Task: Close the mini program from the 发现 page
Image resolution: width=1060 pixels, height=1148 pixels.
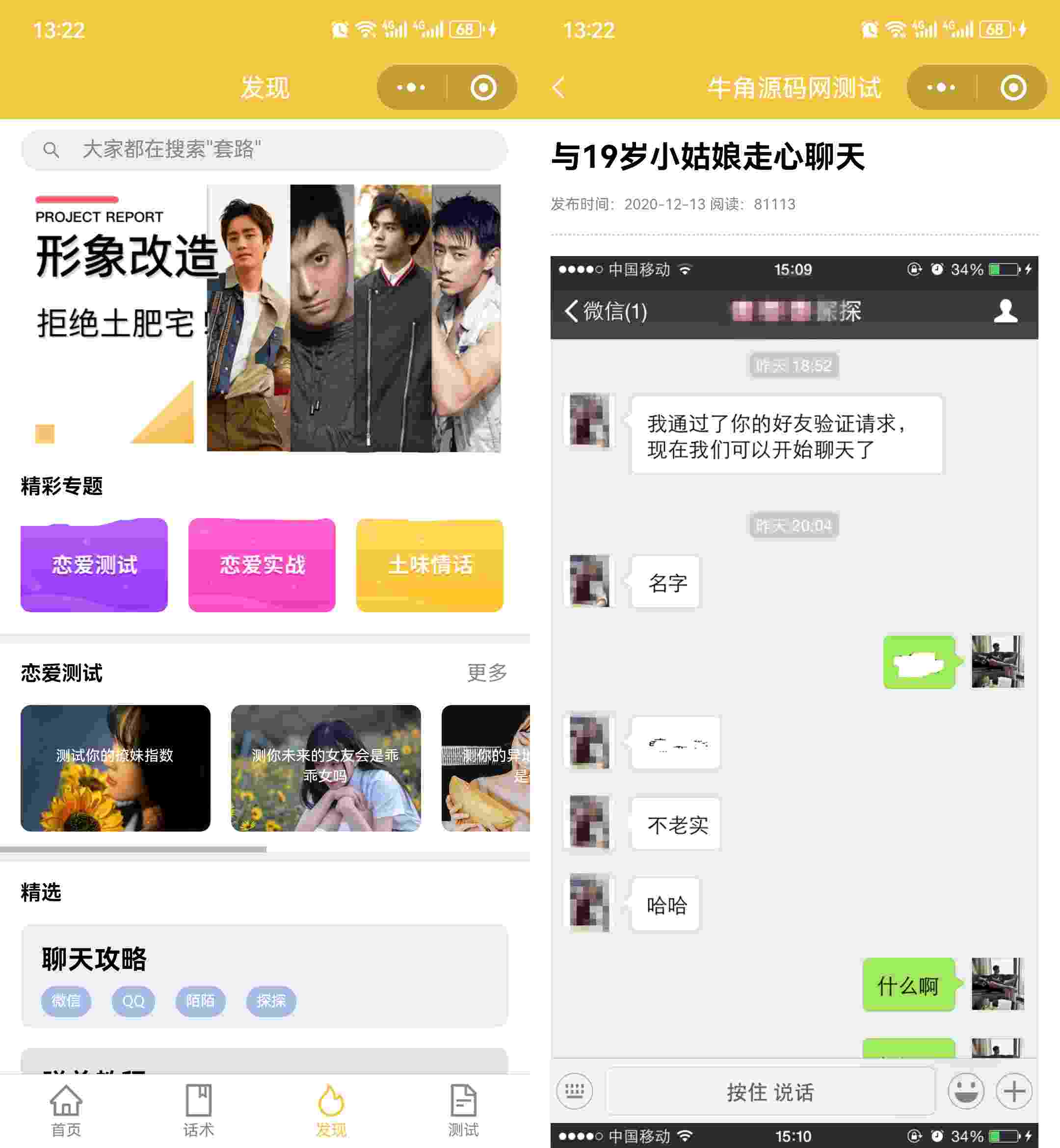Action: (x=483, y=88)
